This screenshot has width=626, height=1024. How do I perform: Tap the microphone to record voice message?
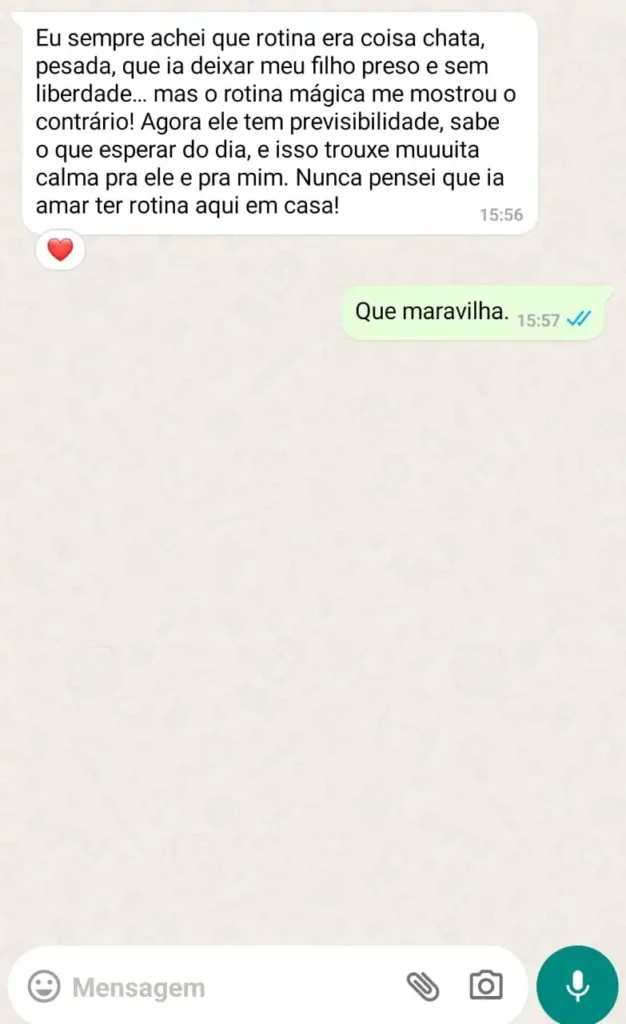[577, 987]
